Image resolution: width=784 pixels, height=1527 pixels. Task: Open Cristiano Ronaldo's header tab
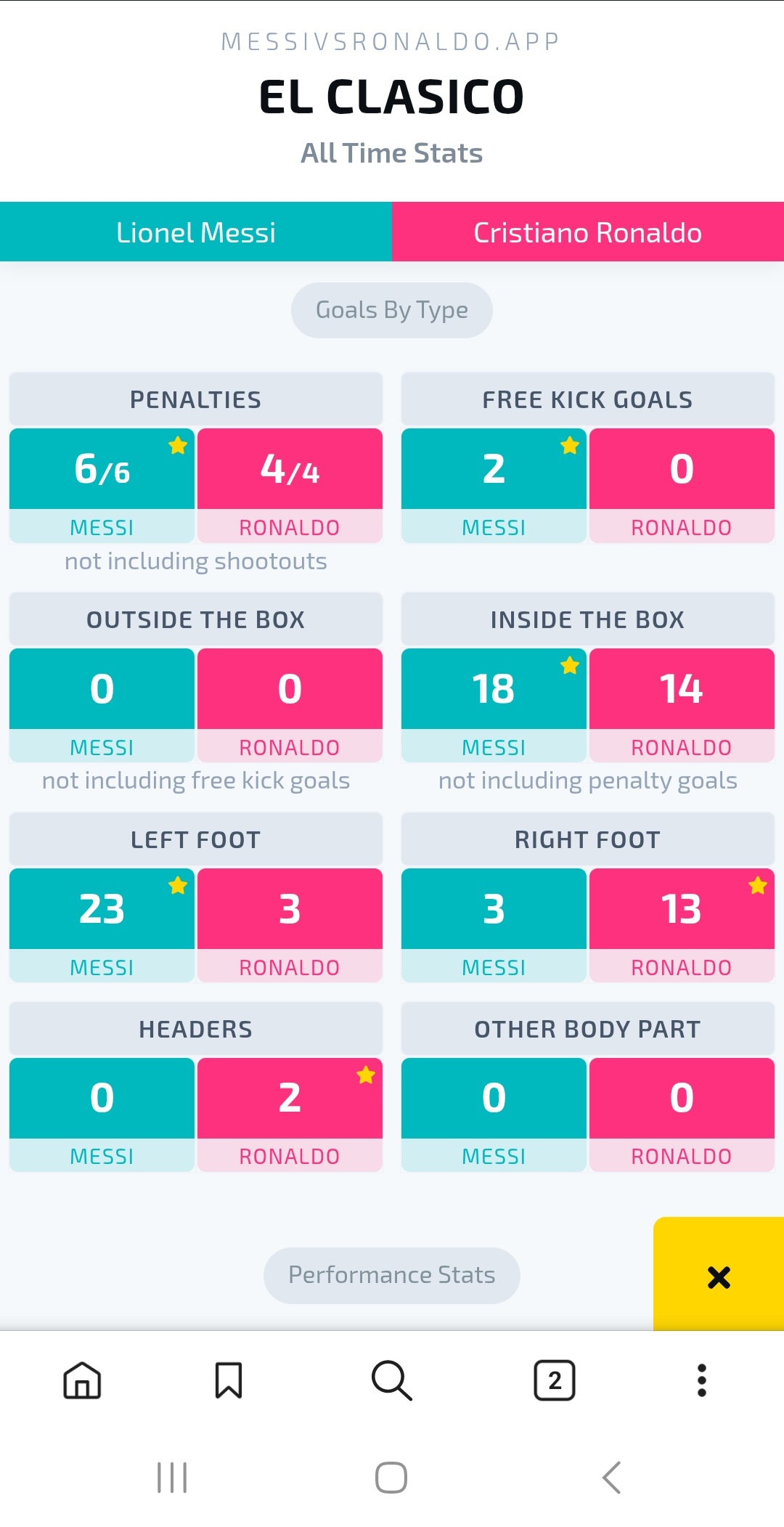tap(588, 232)
